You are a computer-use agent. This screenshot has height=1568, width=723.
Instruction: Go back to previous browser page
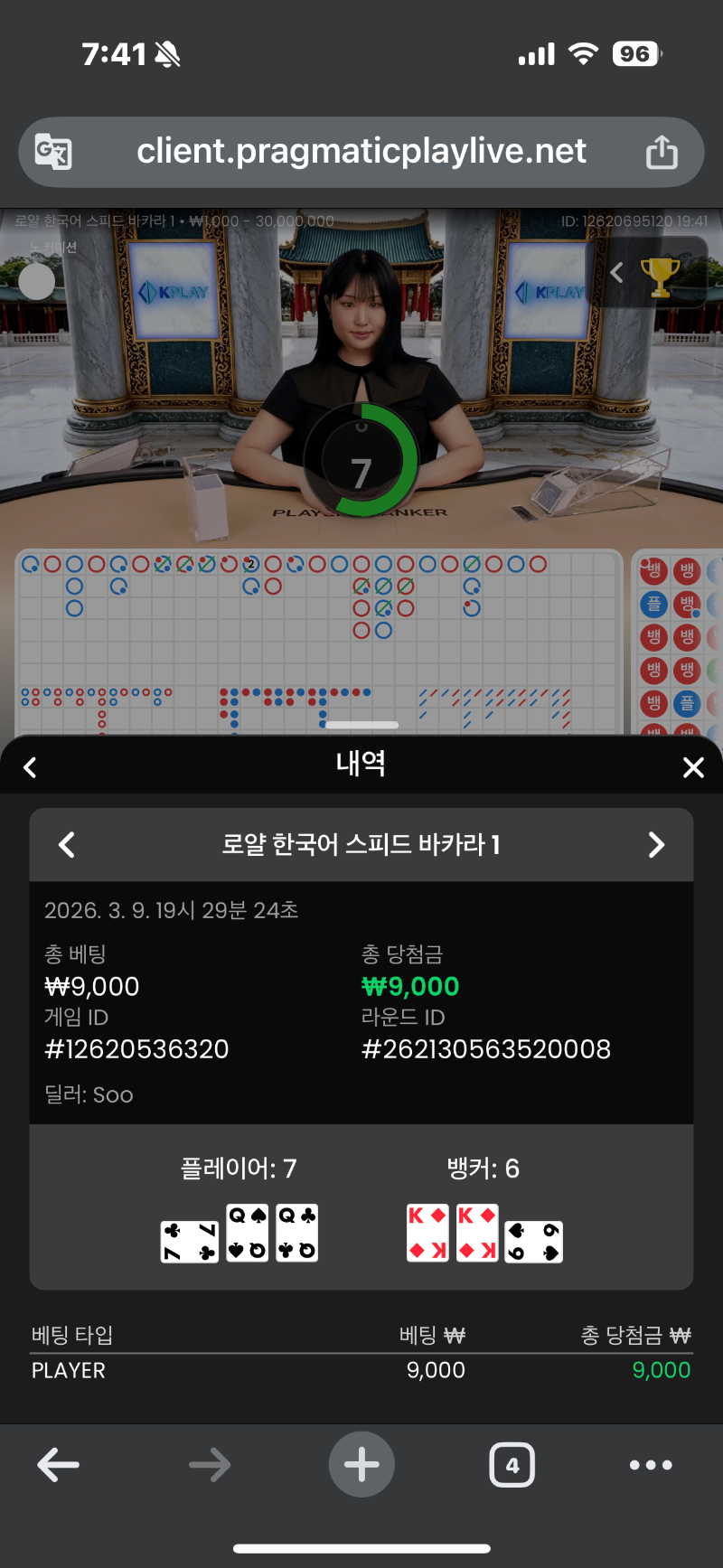pos(59,1465)
